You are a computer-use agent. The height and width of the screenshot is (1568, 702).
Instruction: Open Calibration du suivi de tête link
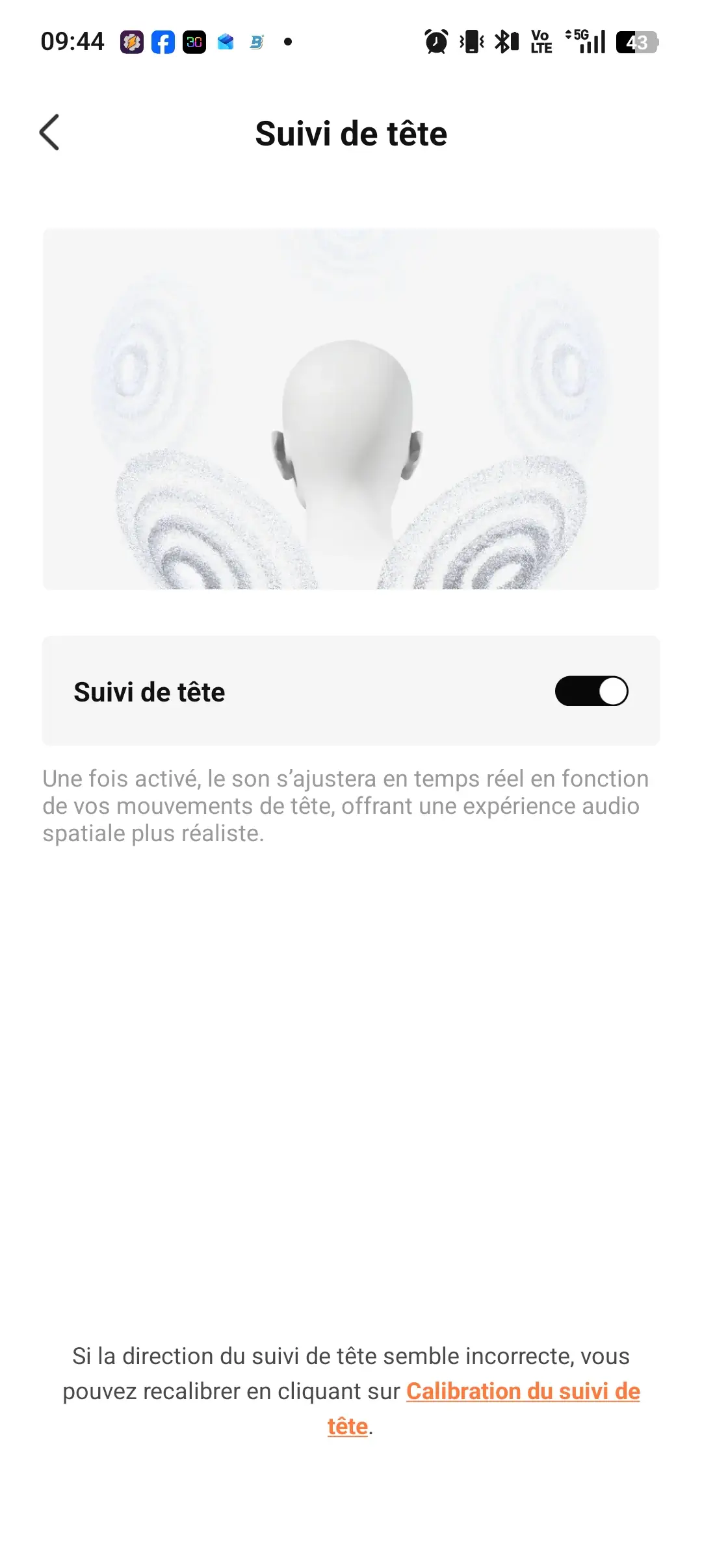click(x=523, y=1391)
